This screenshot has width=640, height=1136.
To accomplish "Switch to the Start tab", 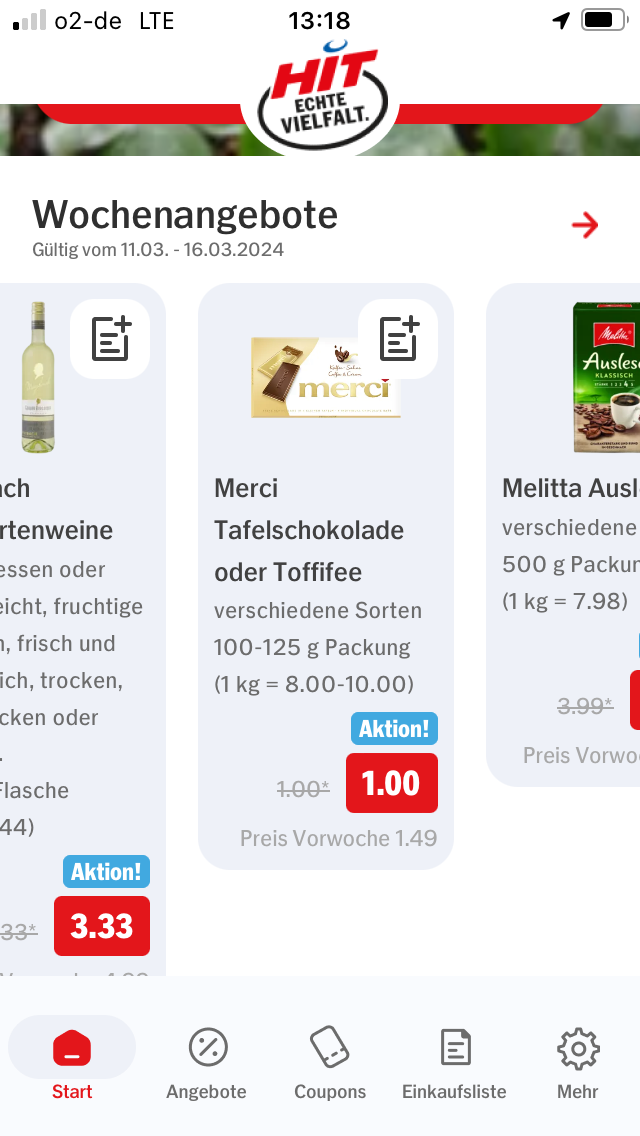I will point(72,1058).
